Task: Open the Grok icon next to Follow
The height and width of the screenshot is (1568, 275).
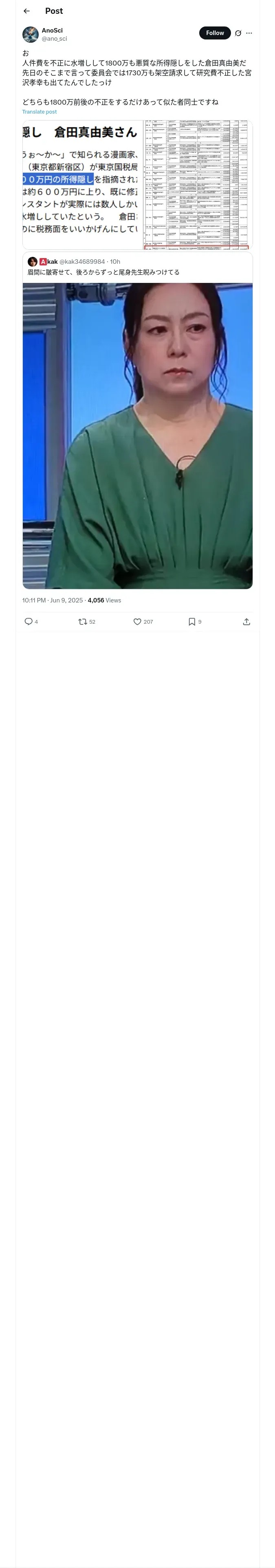Action: 238,33
